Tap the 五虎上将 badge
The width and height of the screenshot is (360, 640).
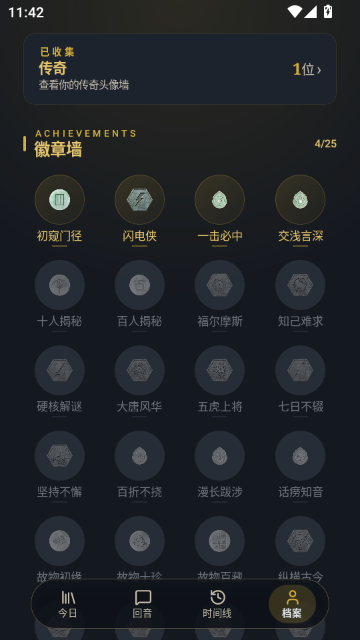(220, 381)
